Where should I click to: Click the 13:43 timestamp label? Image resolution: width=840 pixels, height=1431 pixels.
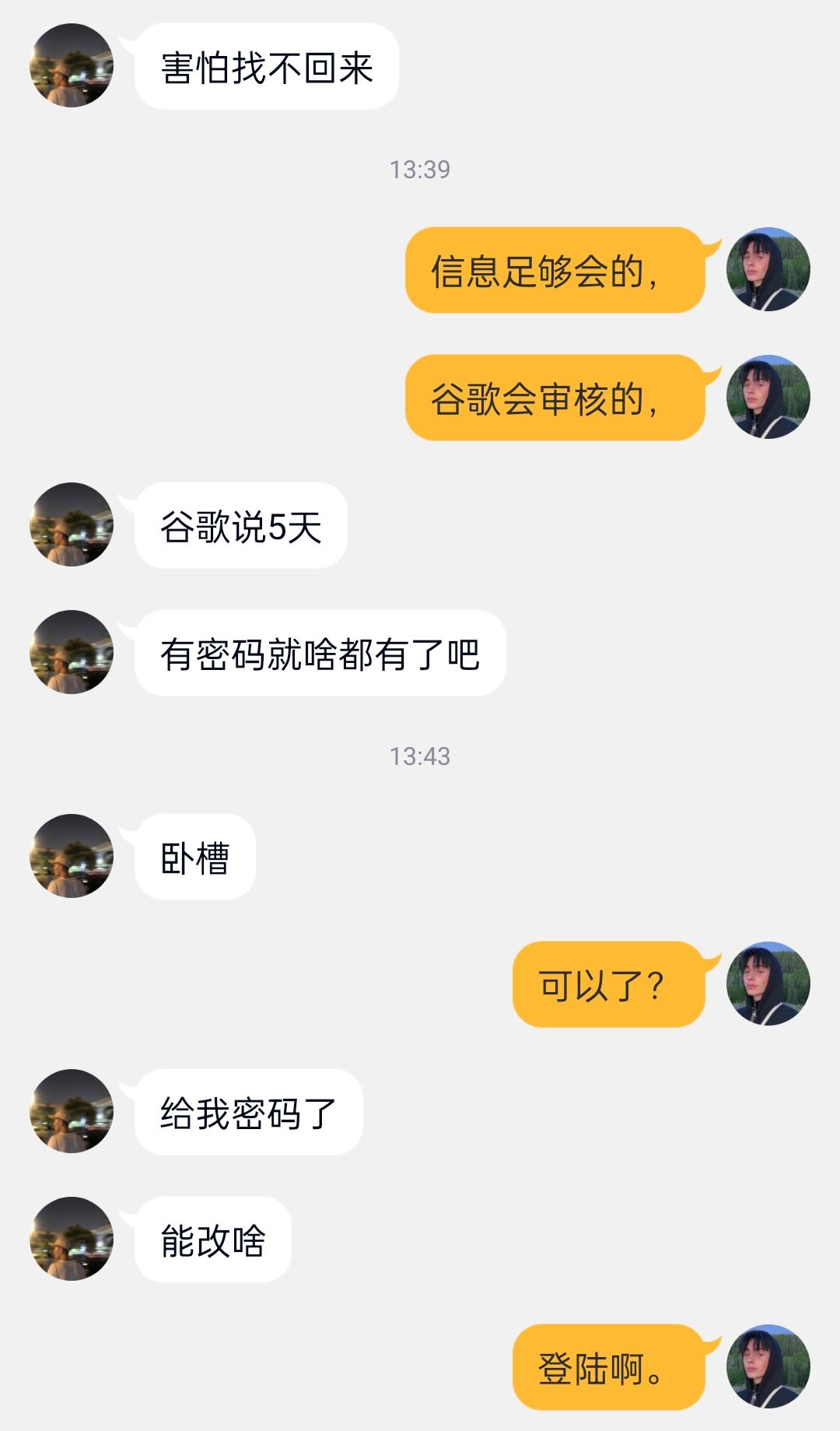point(420,754)
